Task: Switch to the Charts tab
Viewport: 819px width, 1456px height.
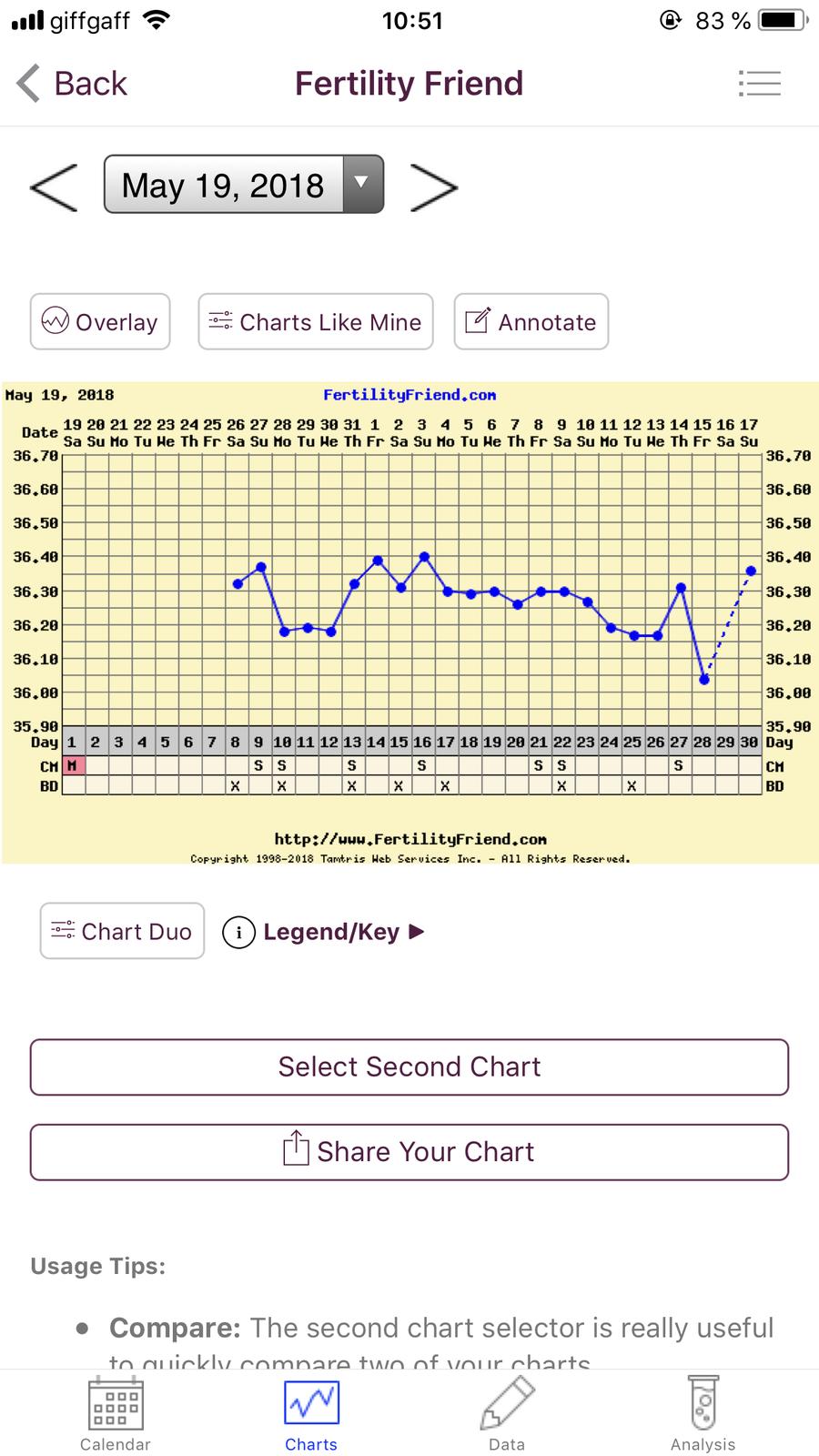Action: point(311,1414)
